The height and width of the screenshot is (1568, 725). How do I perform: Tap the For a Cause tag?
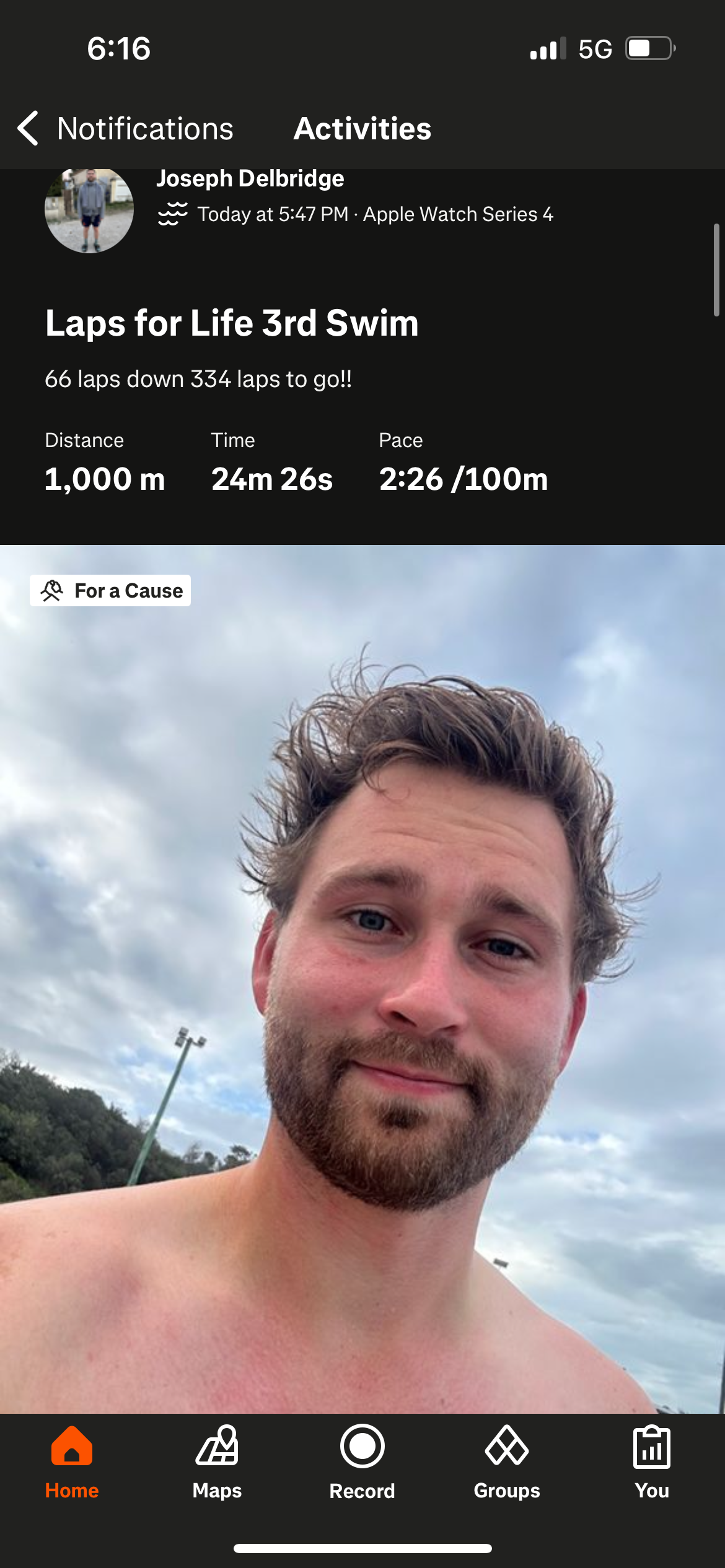[110, 591]
